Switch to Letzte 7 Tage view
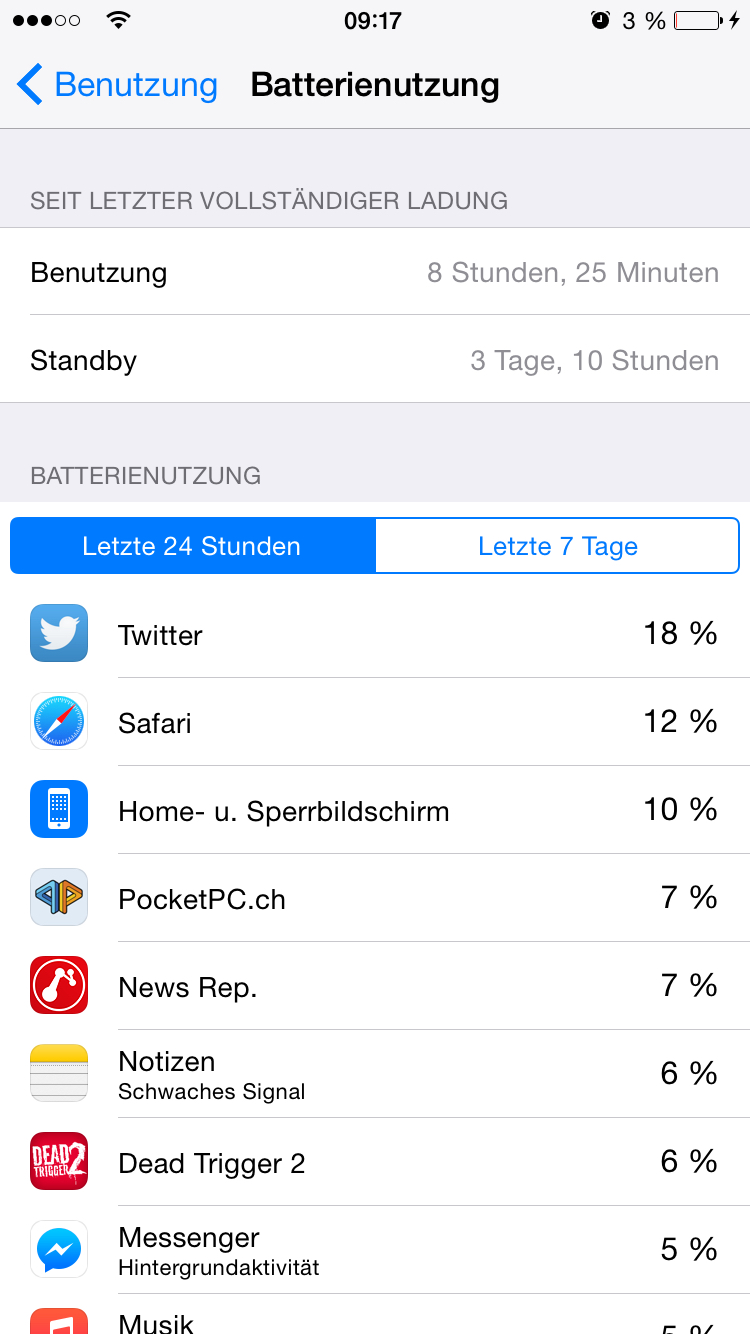The width and height of the screenshot is (750, 1334). (557, 546)
